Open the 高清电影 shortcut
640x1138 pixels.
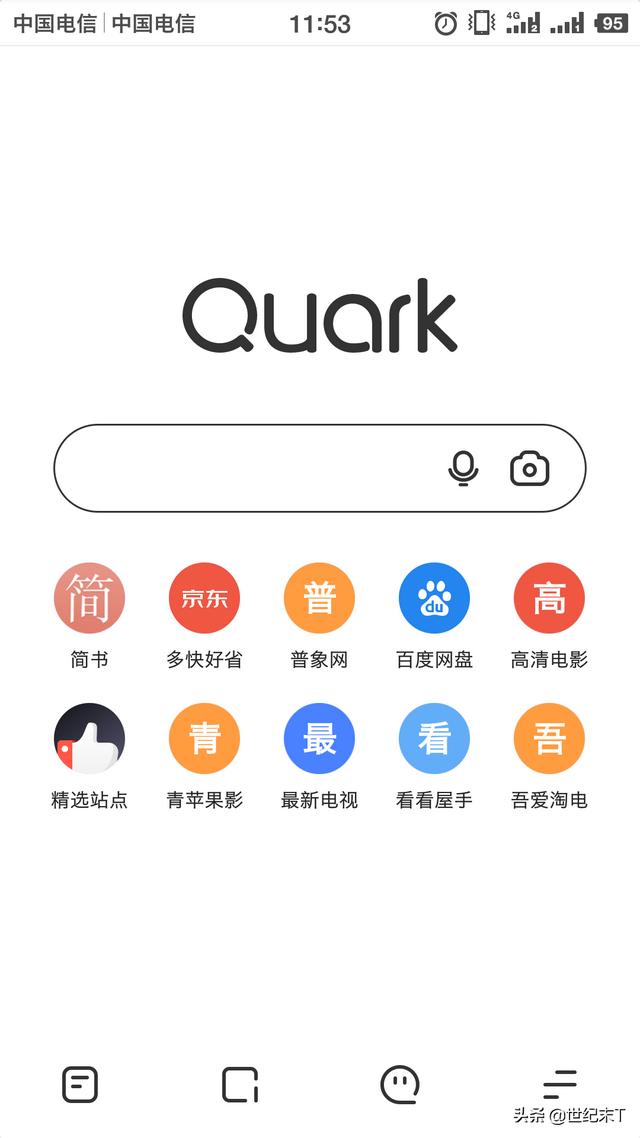[x=549, y=598]
